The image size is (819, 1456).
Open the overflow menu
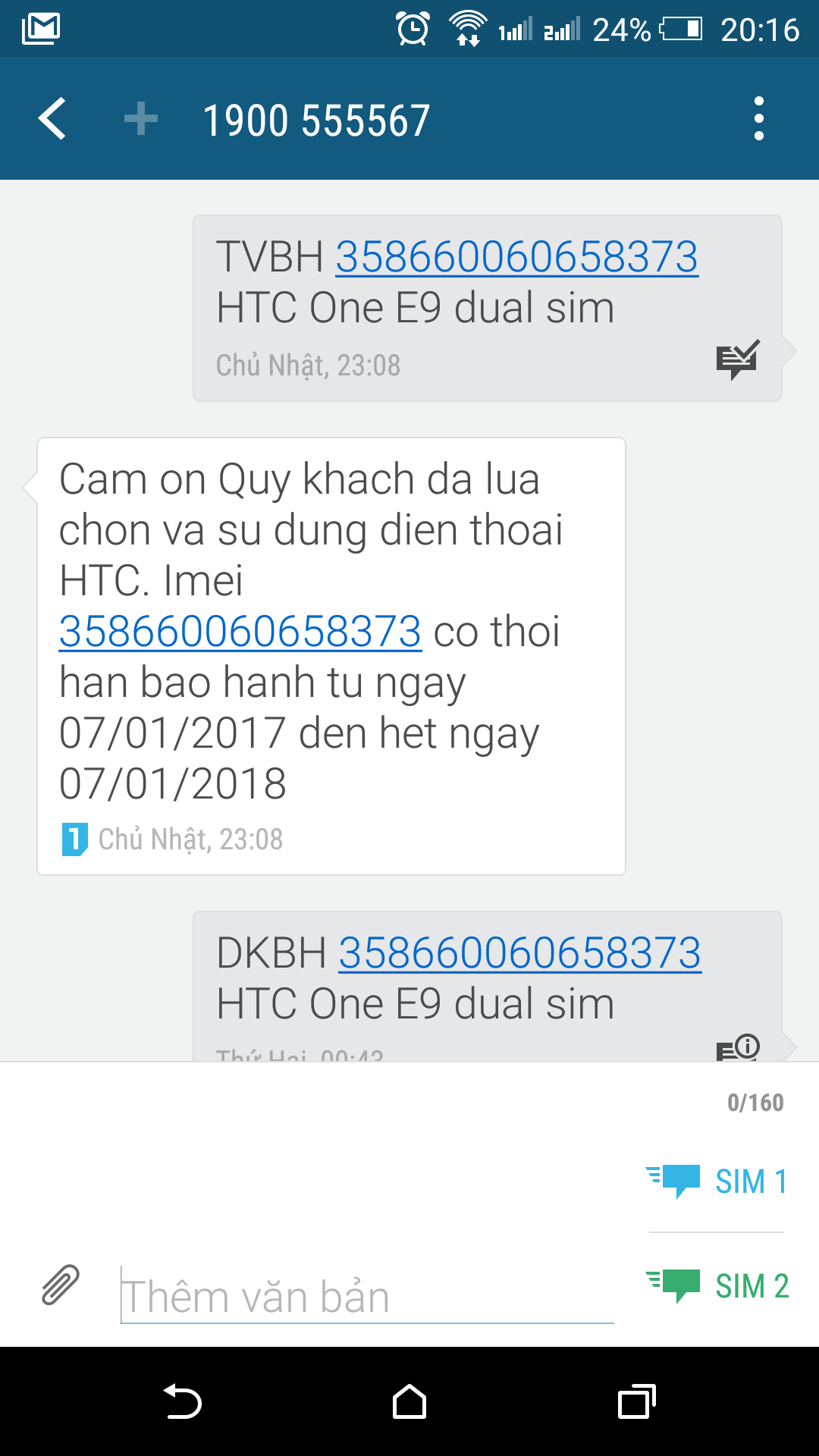click(x=758, y=119)
